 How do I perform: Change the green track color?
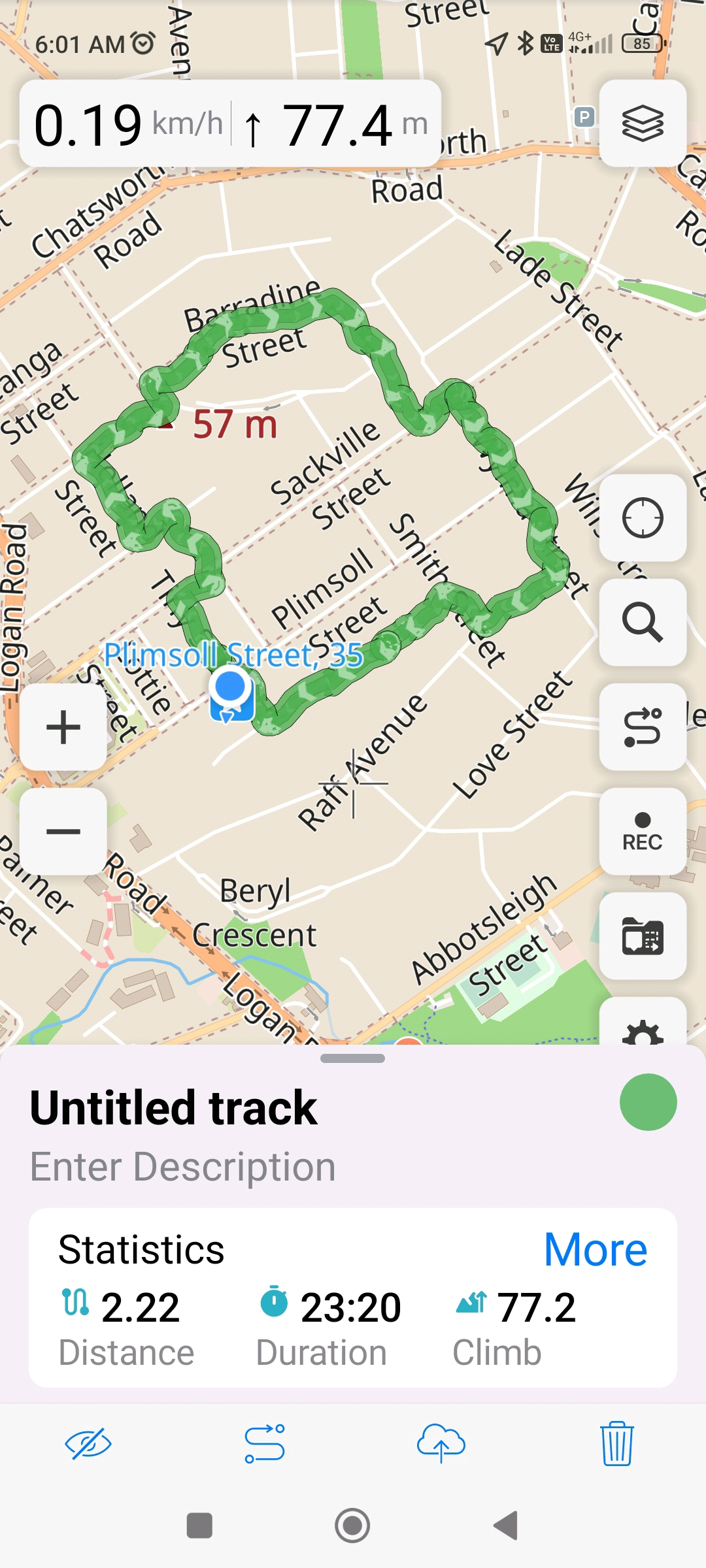[648, 1102]
